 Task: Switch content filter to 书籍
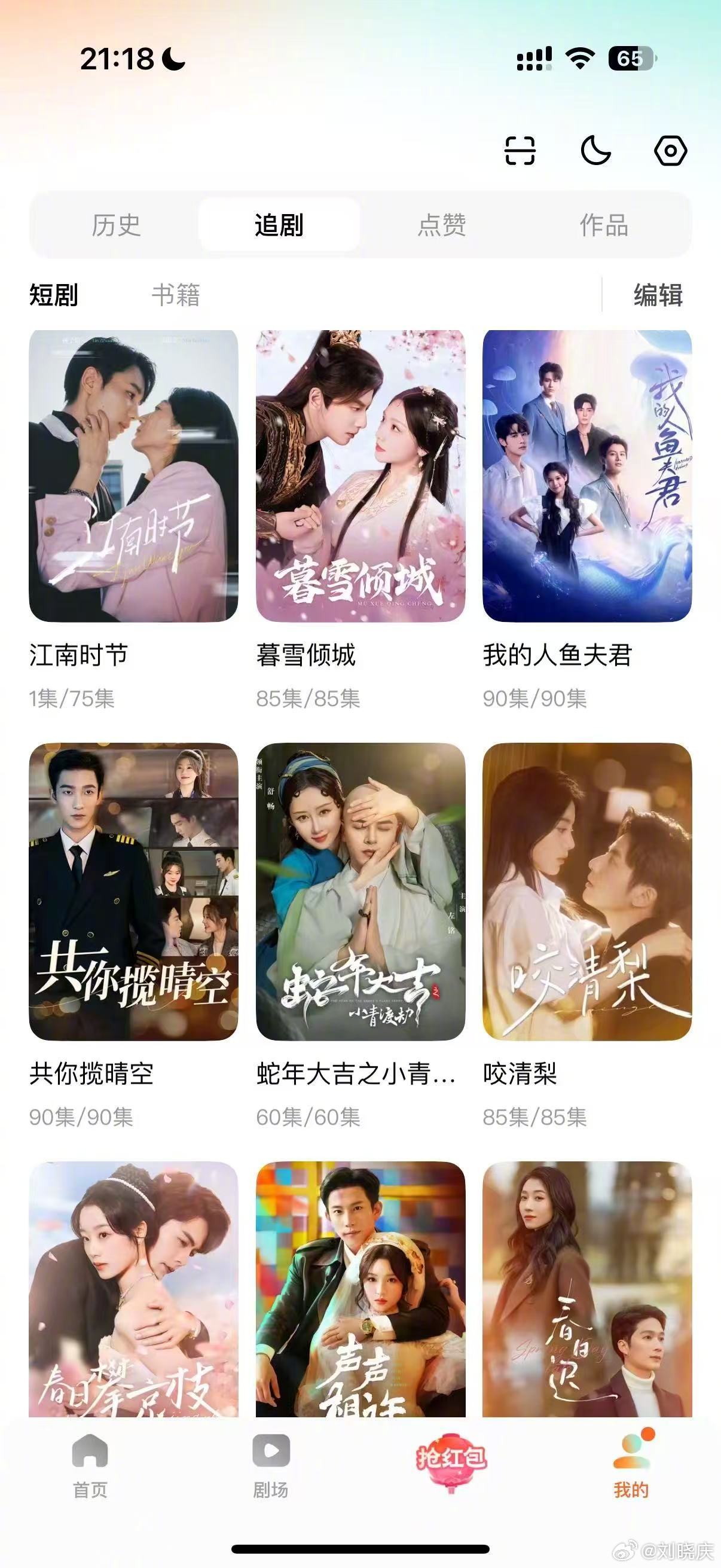(176, 297)
